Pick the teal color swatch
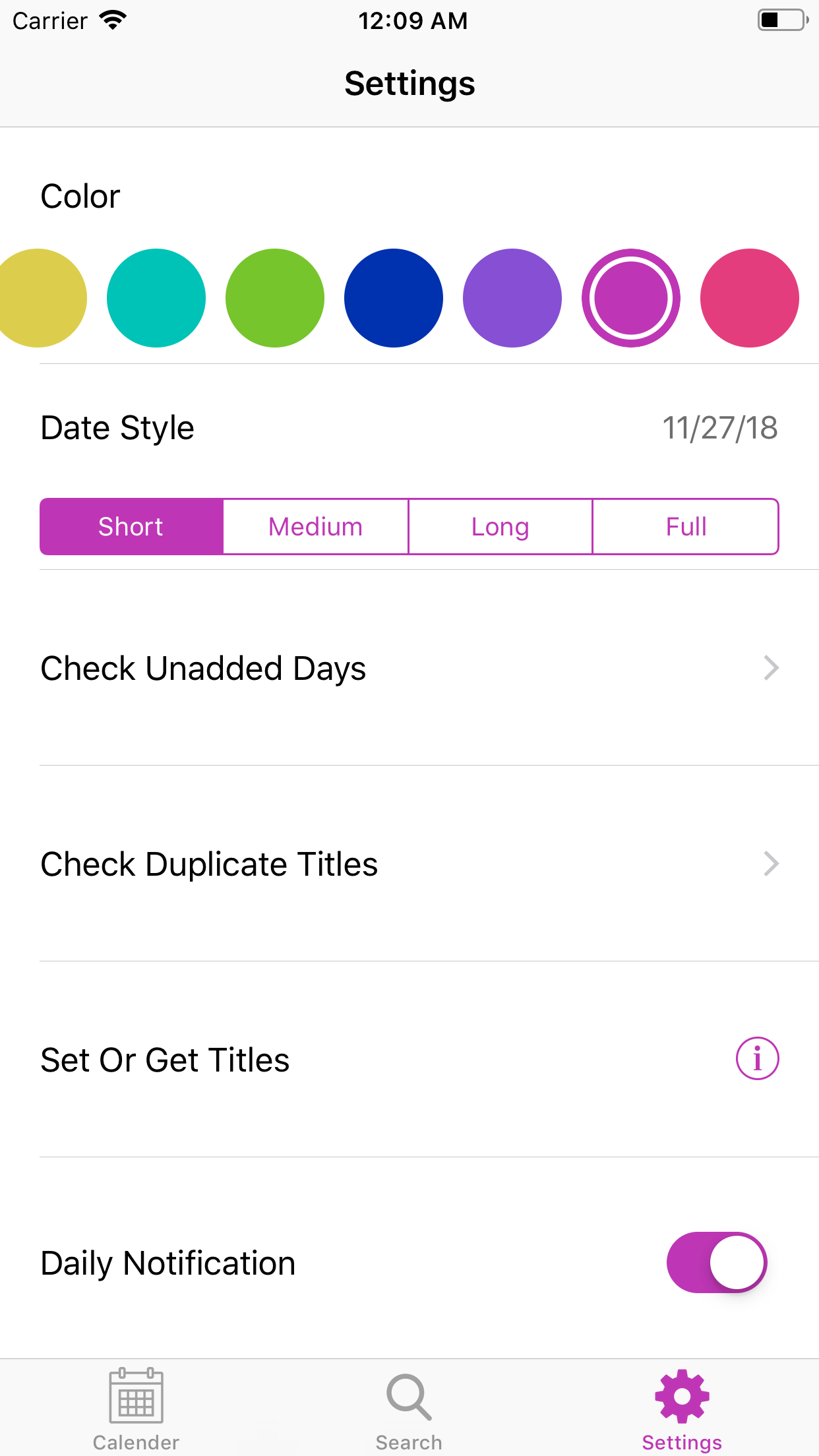 pos(156,298)
